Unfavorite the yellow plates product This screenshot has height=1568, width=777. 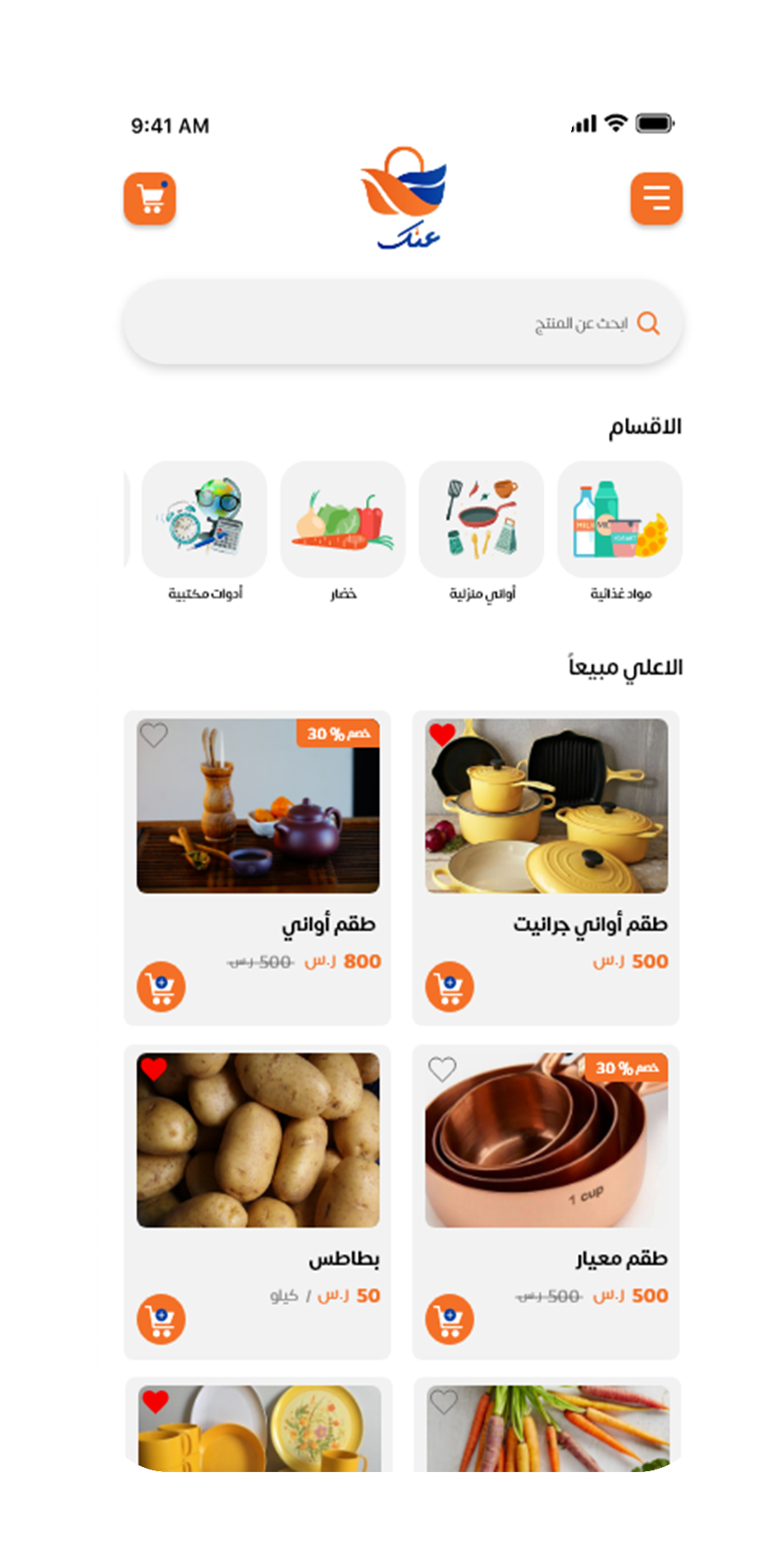pyautogui.click(x=155, y=1402)
